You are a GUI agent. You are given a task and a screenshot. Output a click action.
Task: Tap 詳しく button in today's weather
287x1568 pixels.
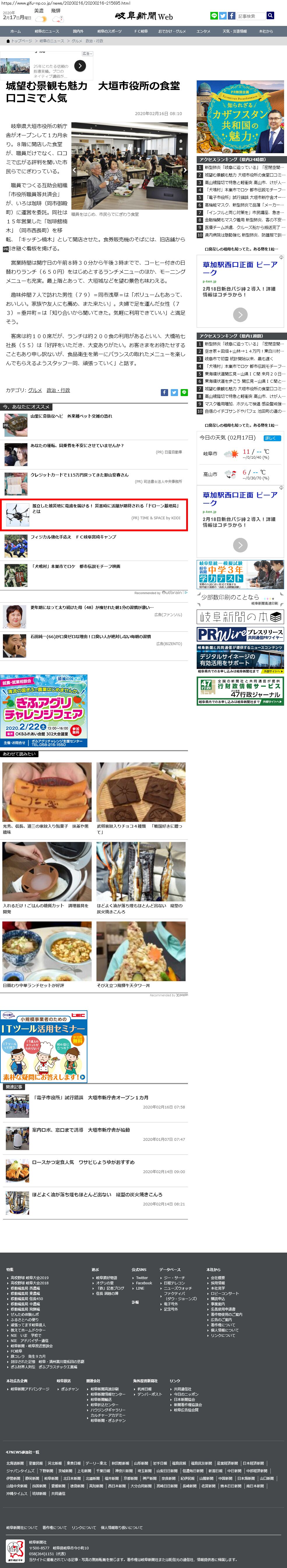coord(271,438)
